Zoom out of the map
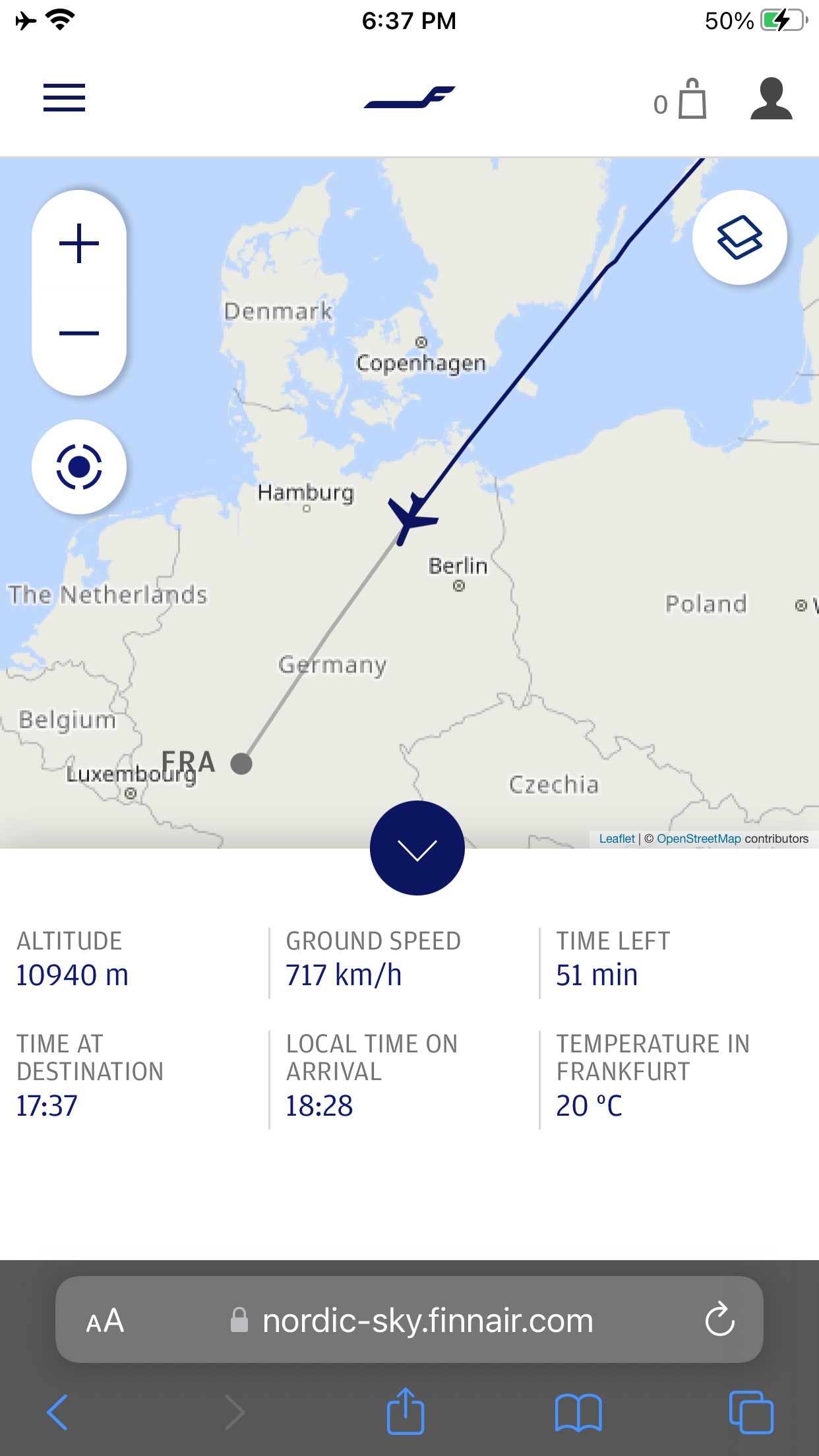 coord(78,333)
